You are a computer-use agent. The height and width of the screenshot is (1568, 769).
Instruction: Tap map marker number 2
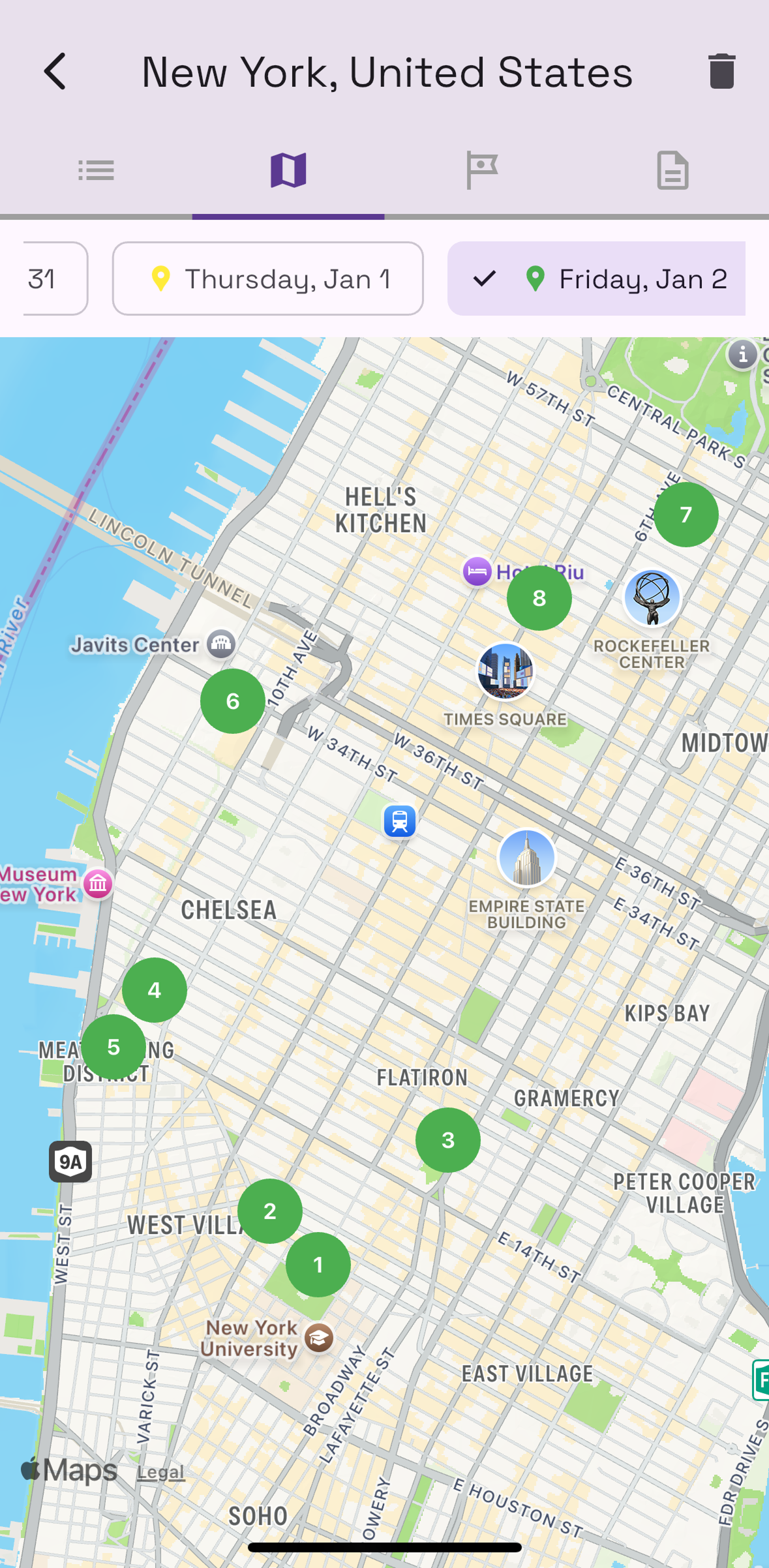coord(270,1211)
